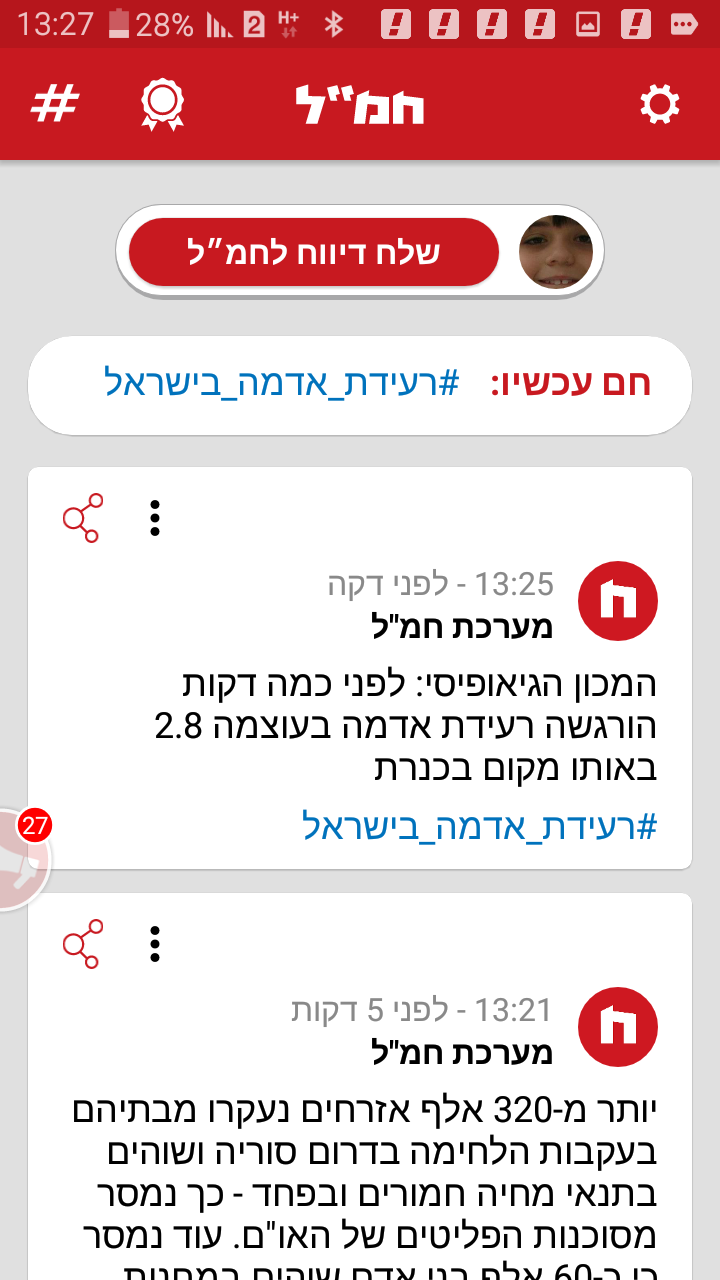Open the floating bubble with badge 27
The image size is (720, 1280).
[x=18, y=858]
